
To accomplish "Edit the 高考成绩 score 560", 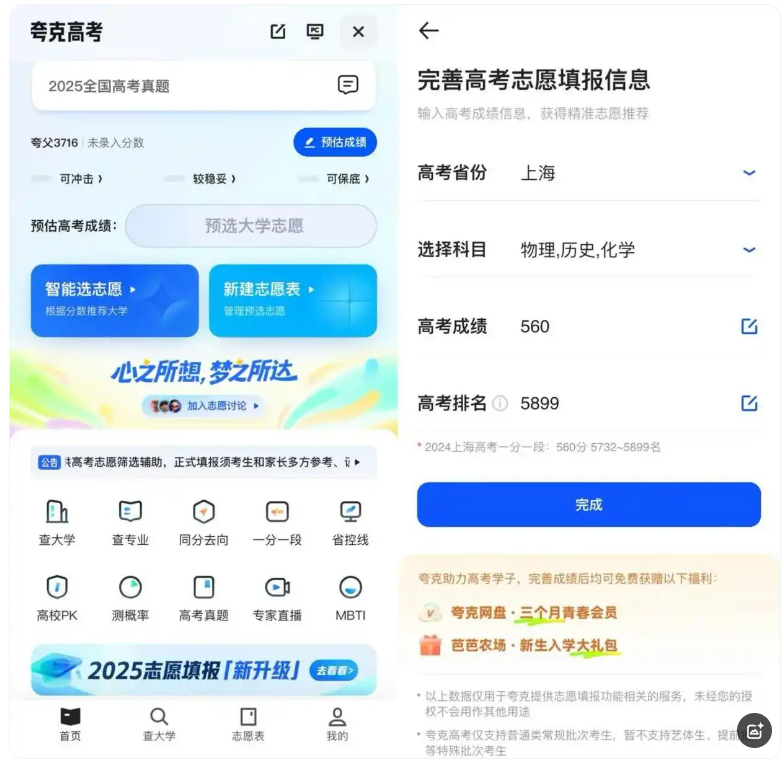I will click(x=749, y=327).
